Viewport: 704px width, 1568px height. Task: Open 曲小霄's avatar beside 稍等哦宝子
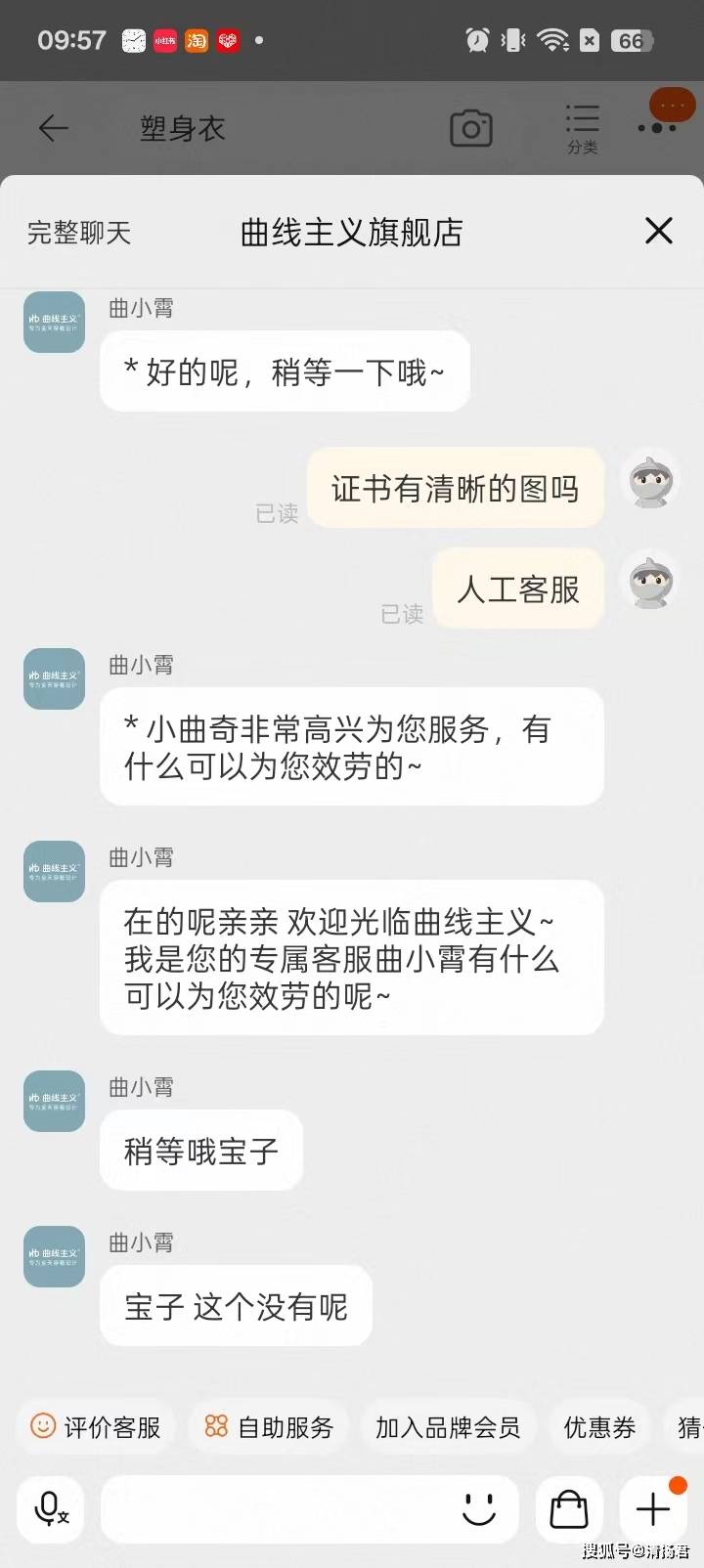pos(54,1101)
